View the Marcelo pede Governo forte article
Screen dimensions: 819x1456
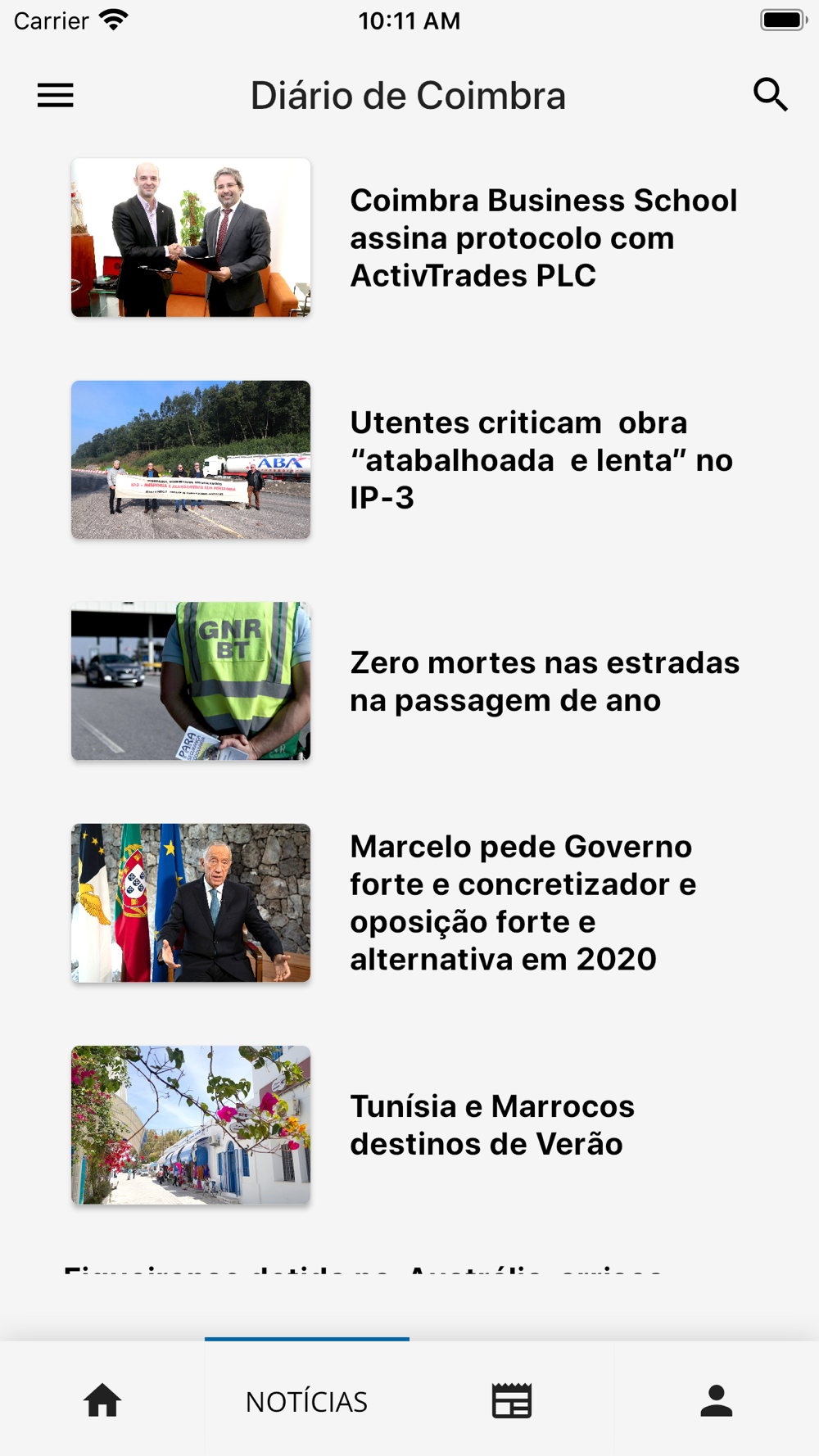point(409,903)
